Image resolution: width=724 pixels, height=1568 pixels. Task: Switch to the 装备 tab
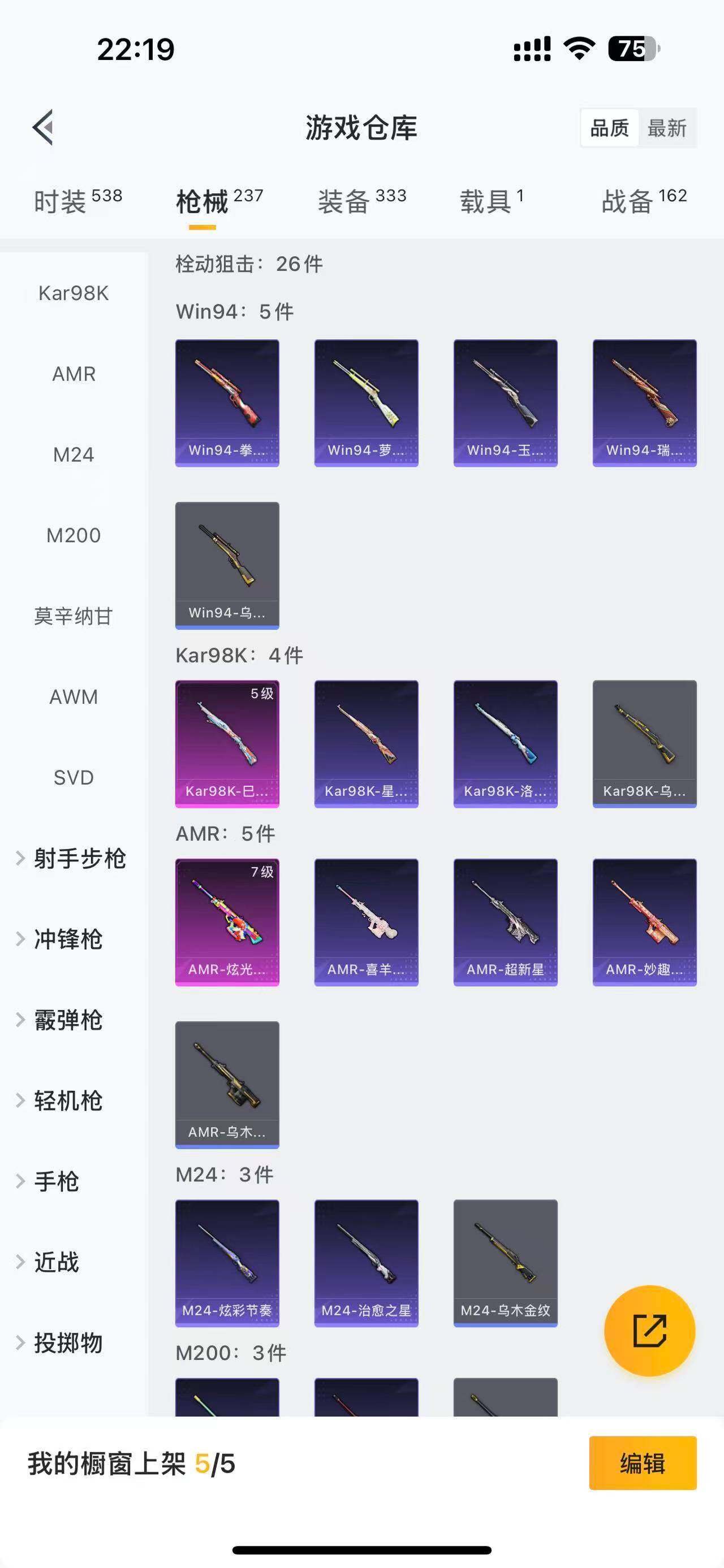point(361,201)
